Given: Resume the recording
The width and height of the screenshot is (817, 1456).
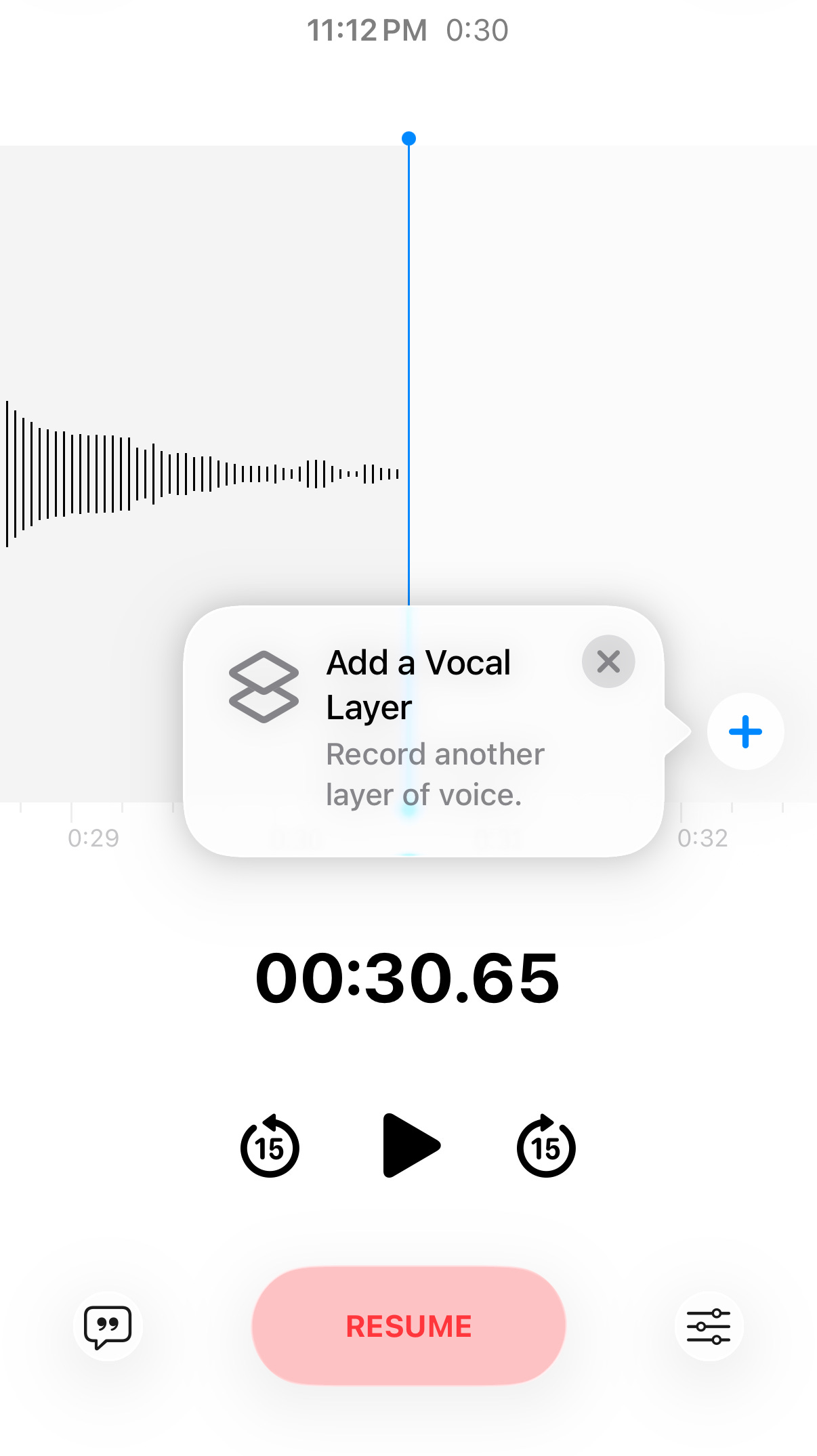Looking at the screenshot, I should coord(408,1326).
